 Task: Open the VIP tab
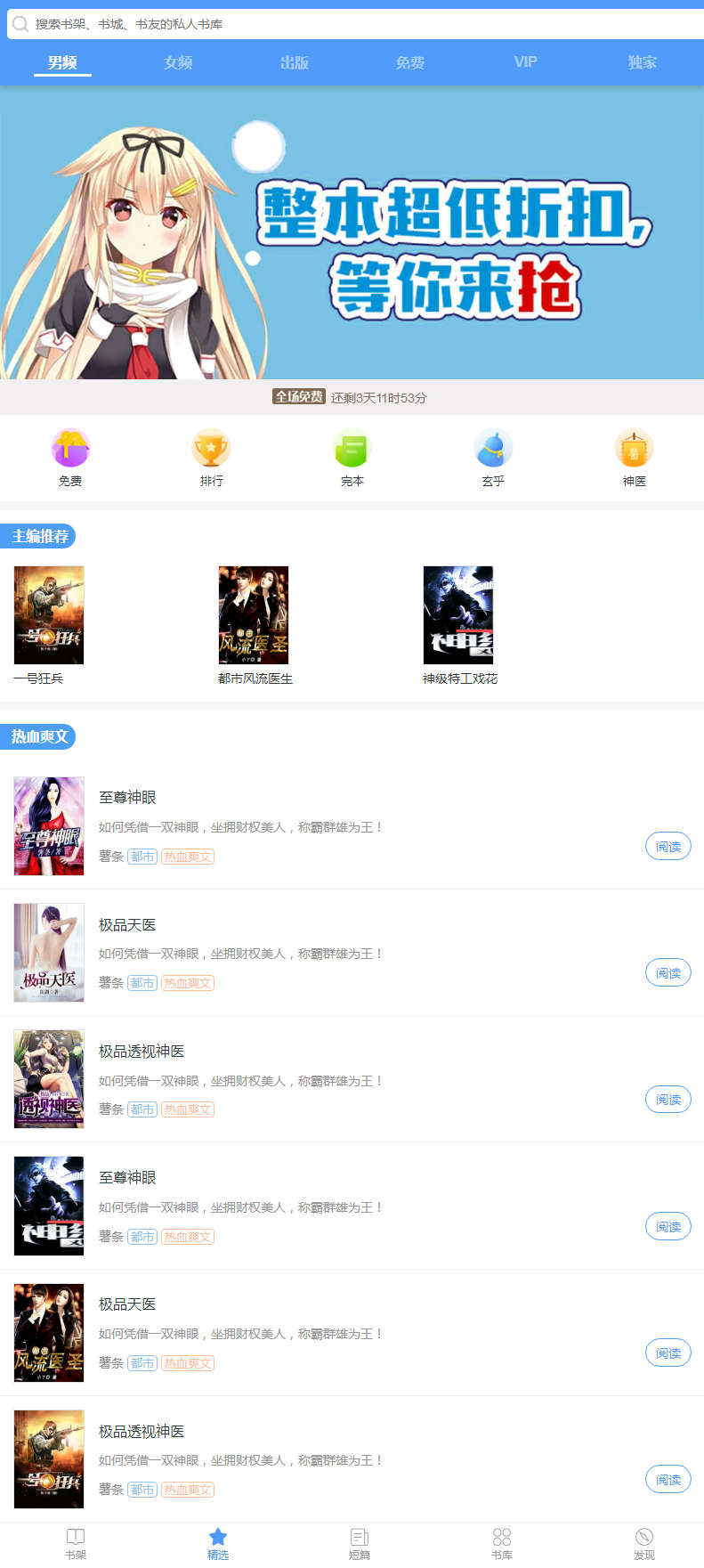pyautogui.click(x=525, y=62)
